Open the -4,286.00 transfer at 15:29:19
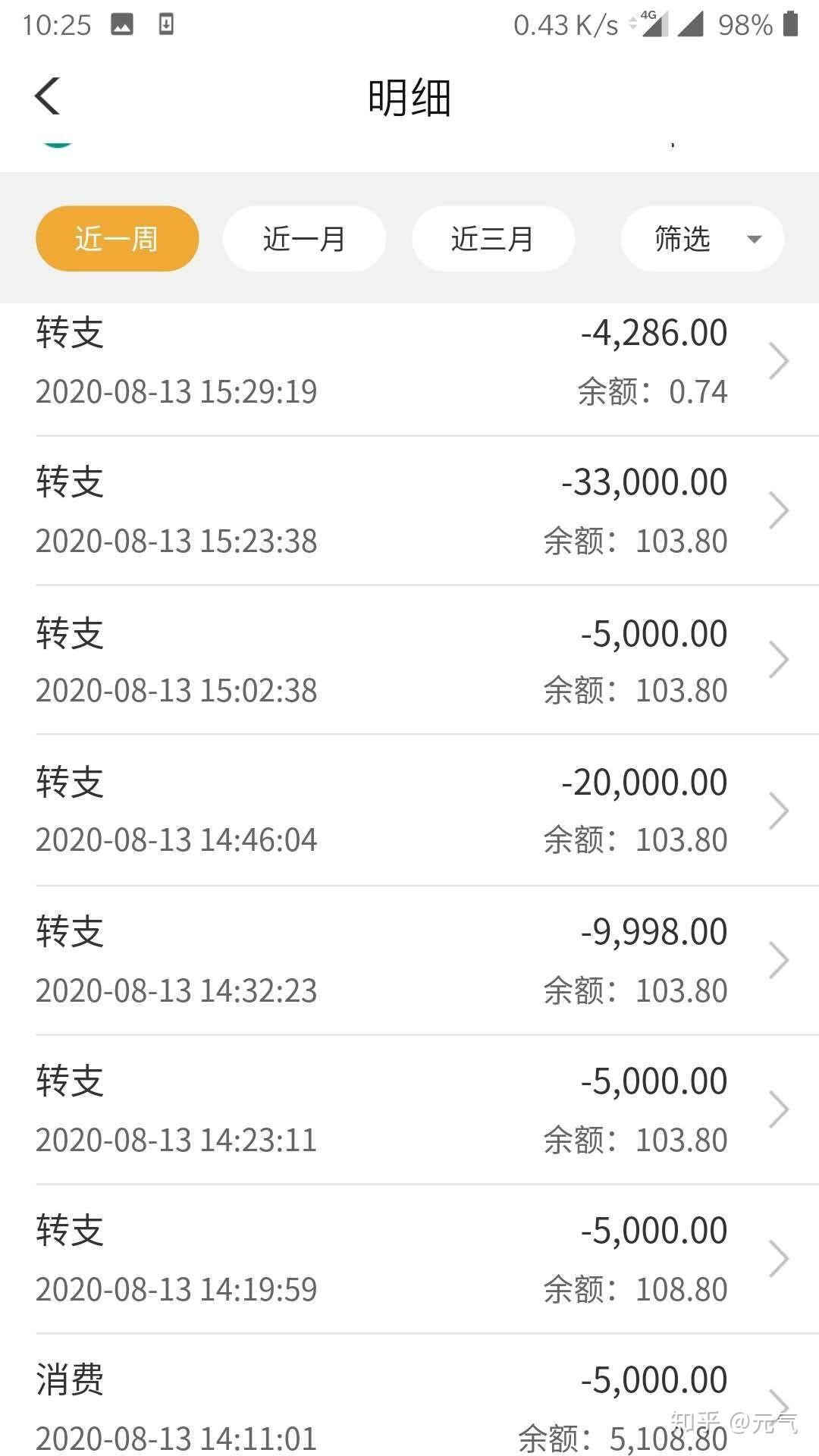Screen dimensions: 819x1456 pos(409,362)
